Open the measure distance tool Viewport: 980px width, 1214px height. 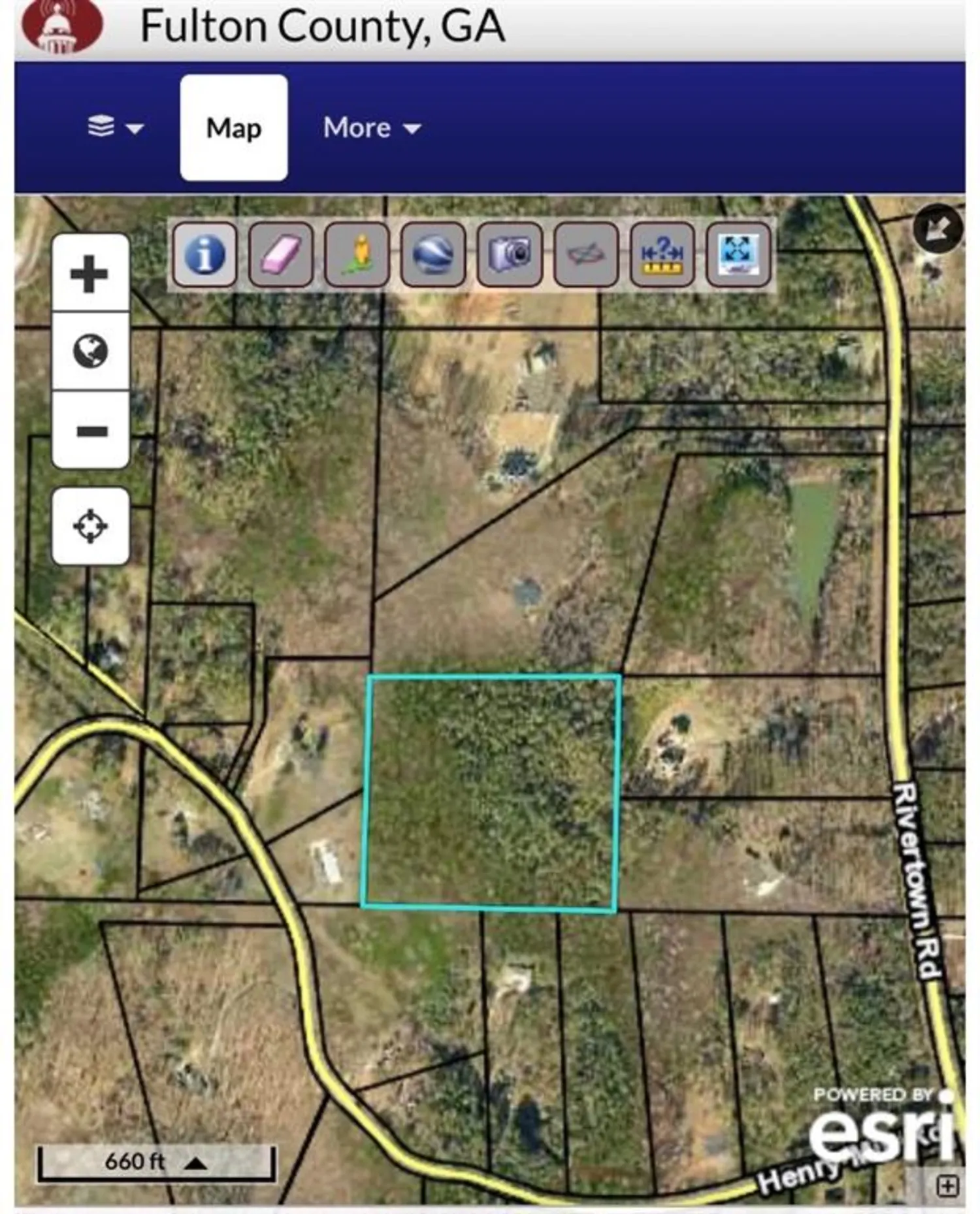pyautogui.click(x=662, y=254)
